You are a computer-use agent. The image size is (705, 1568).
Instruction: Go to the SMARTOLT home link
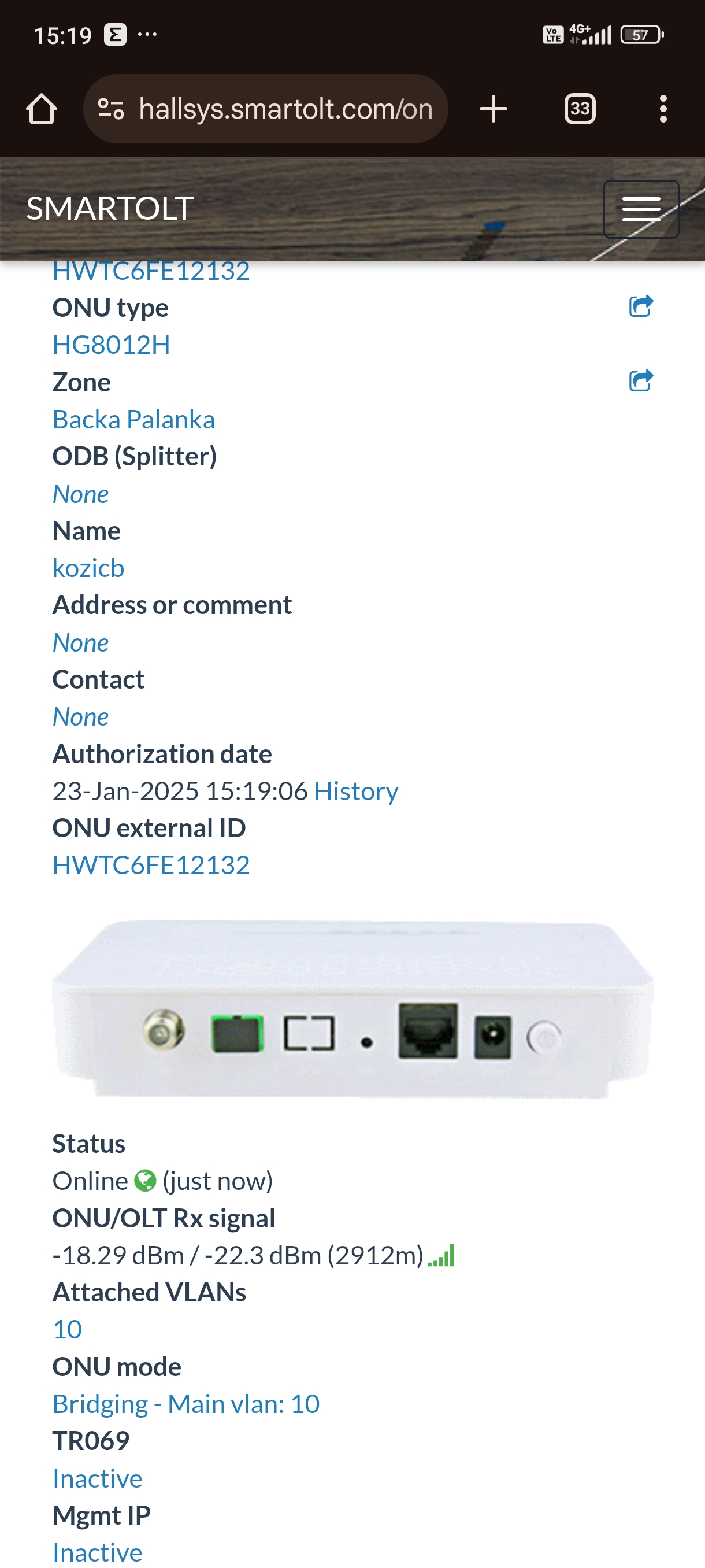(110, 208)
